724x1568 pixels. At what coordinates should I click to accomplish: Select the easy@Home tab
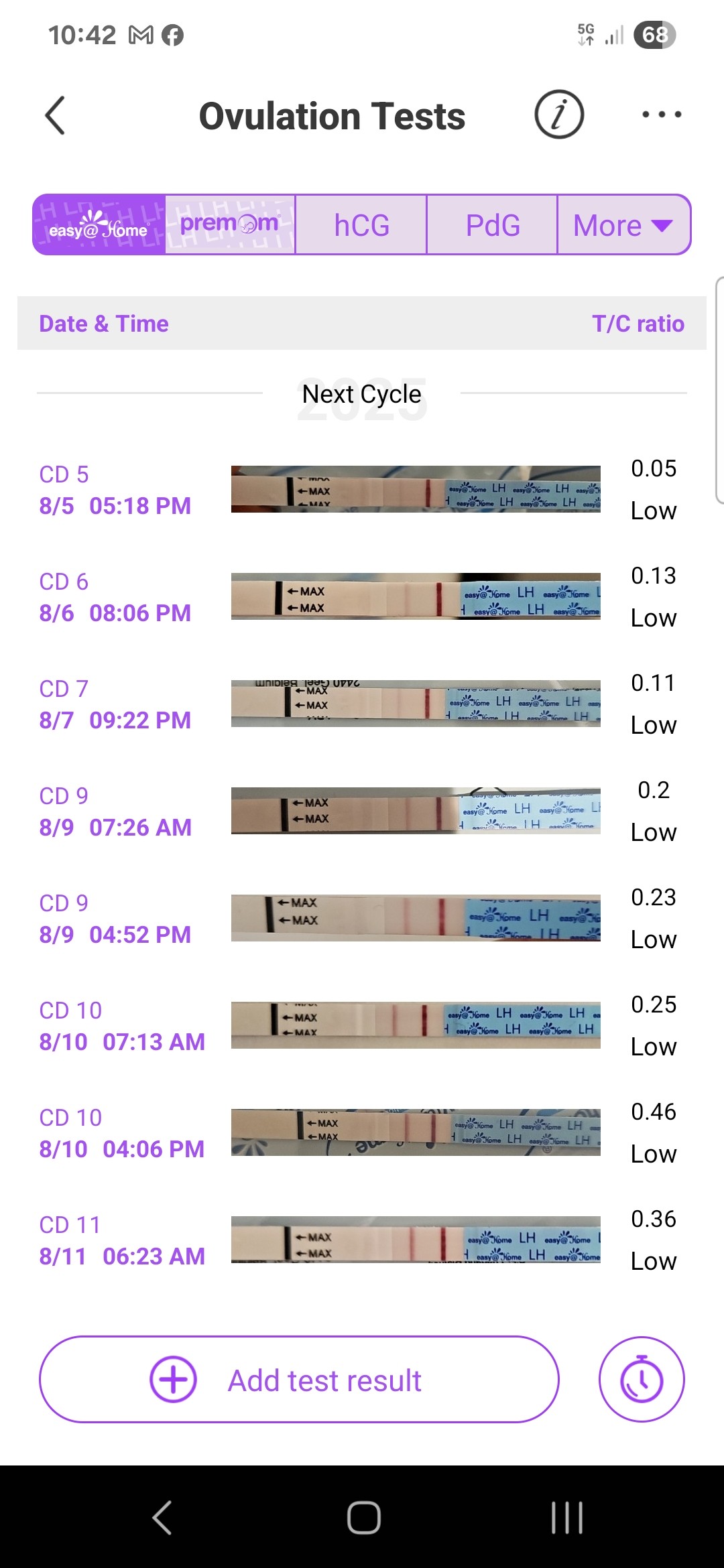(x=99, y=225)
